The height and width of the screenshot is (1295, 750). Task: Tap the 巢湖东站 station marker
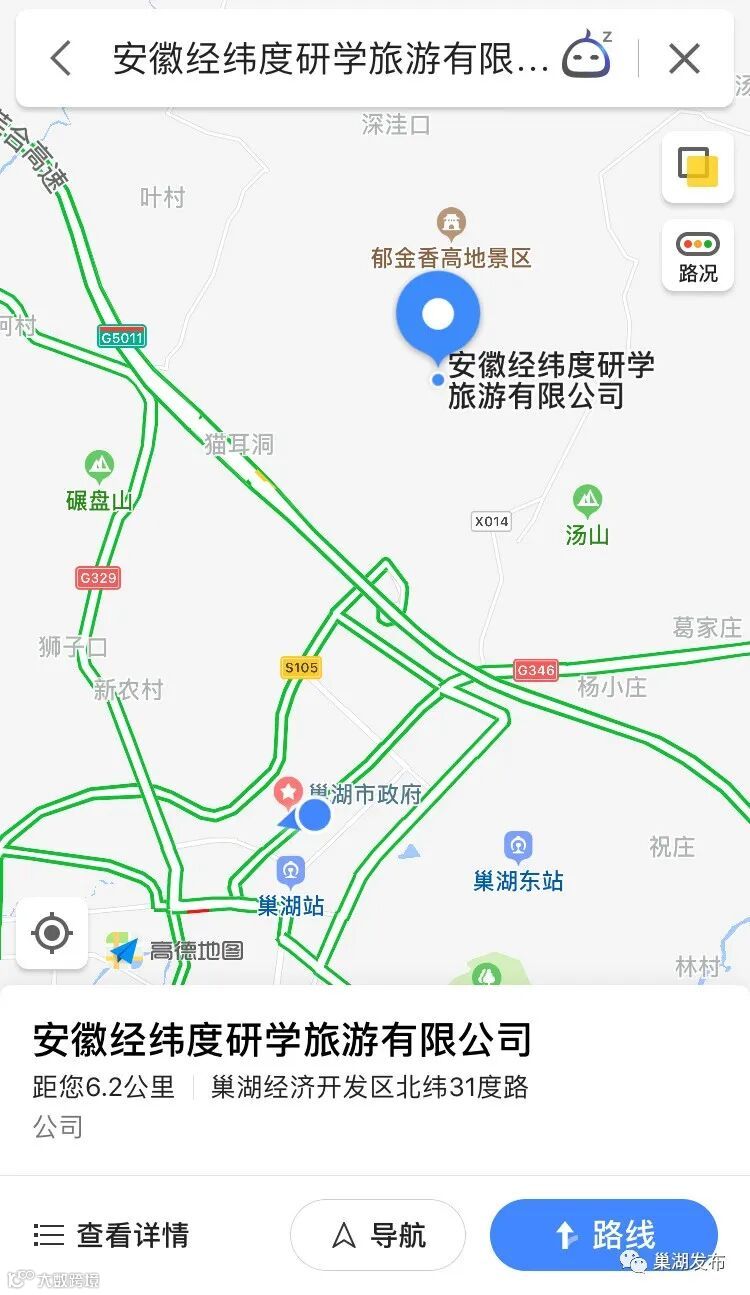tap(518, 862)
